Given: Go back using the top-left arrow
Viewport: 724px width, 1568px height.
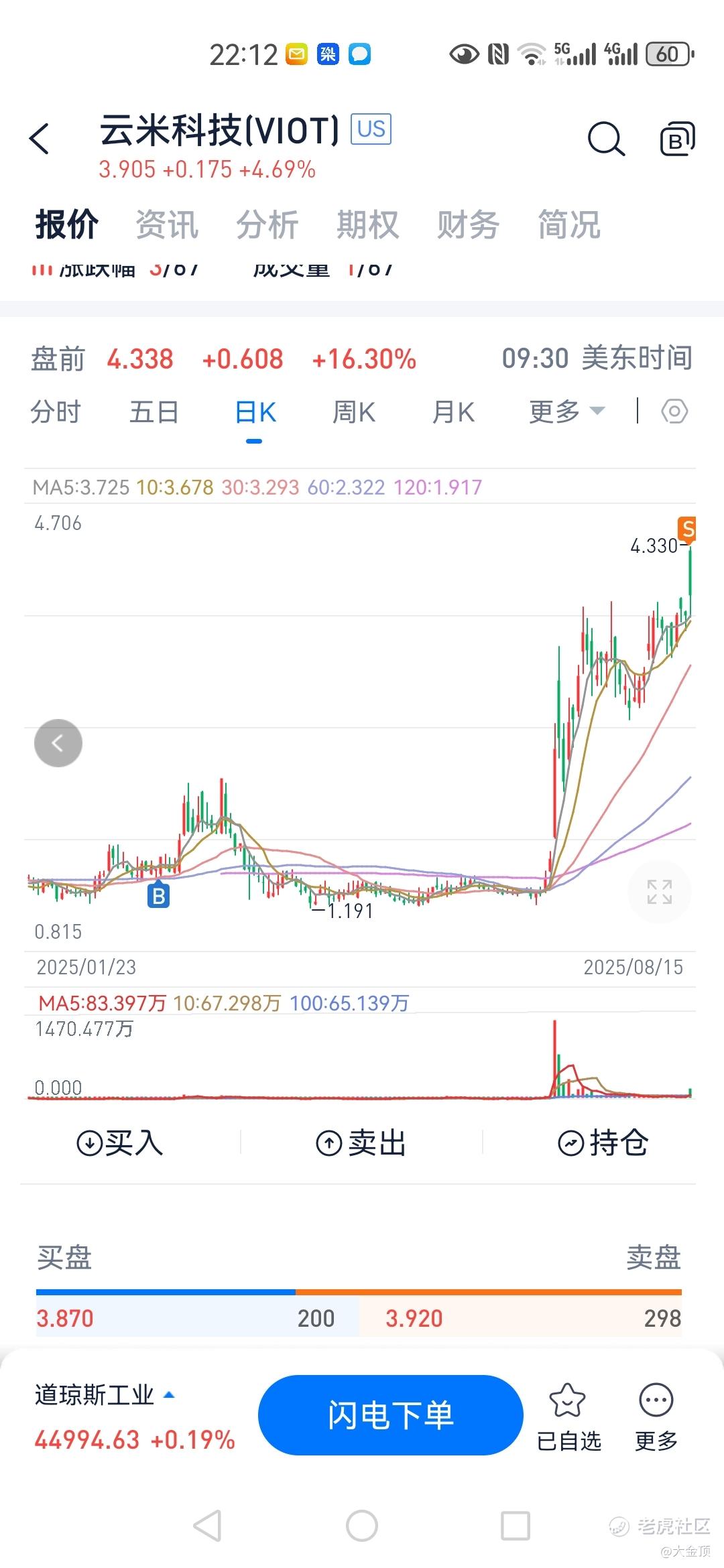Looking at the screenshot, I should coord(40,139).
